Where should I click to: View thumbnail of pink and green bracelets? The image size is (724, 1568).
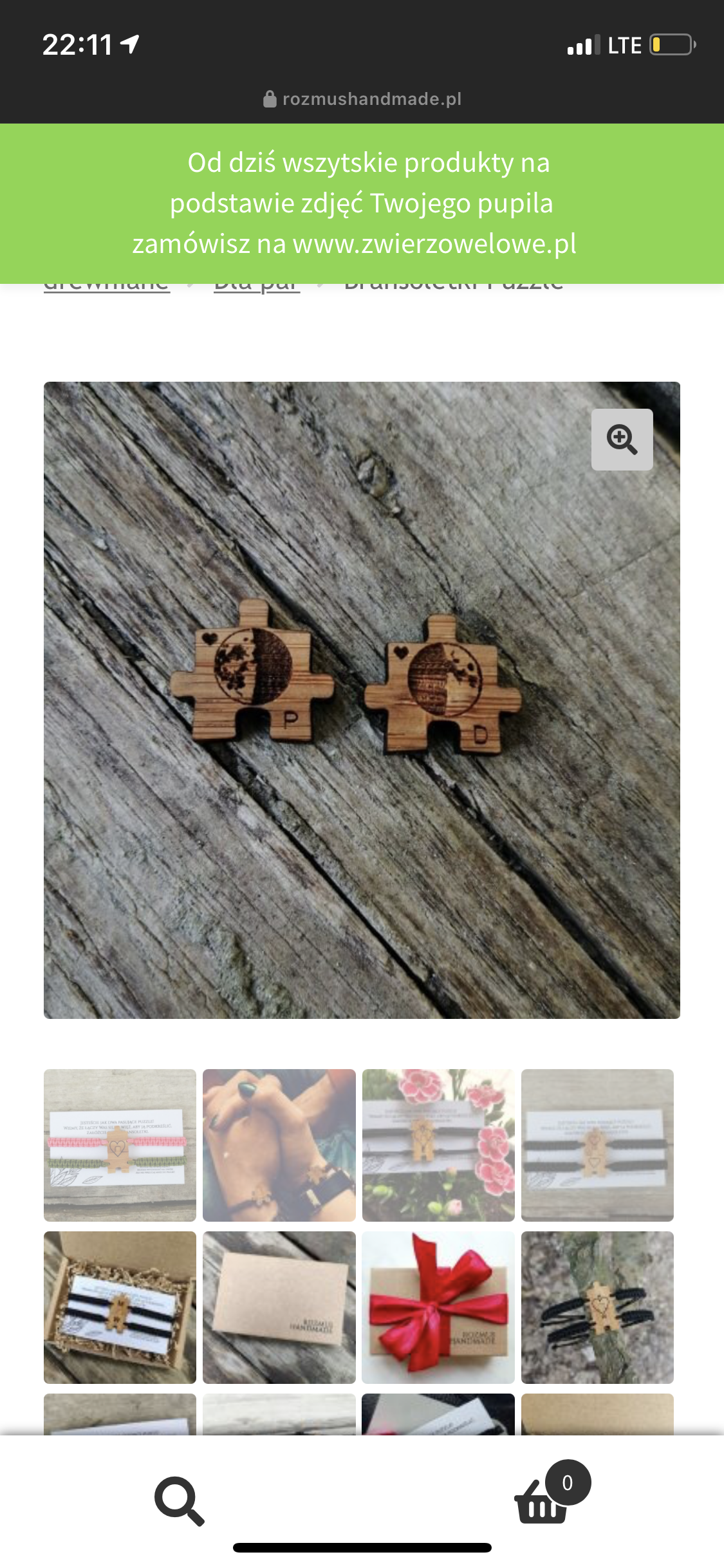[x=120, y=1145]
